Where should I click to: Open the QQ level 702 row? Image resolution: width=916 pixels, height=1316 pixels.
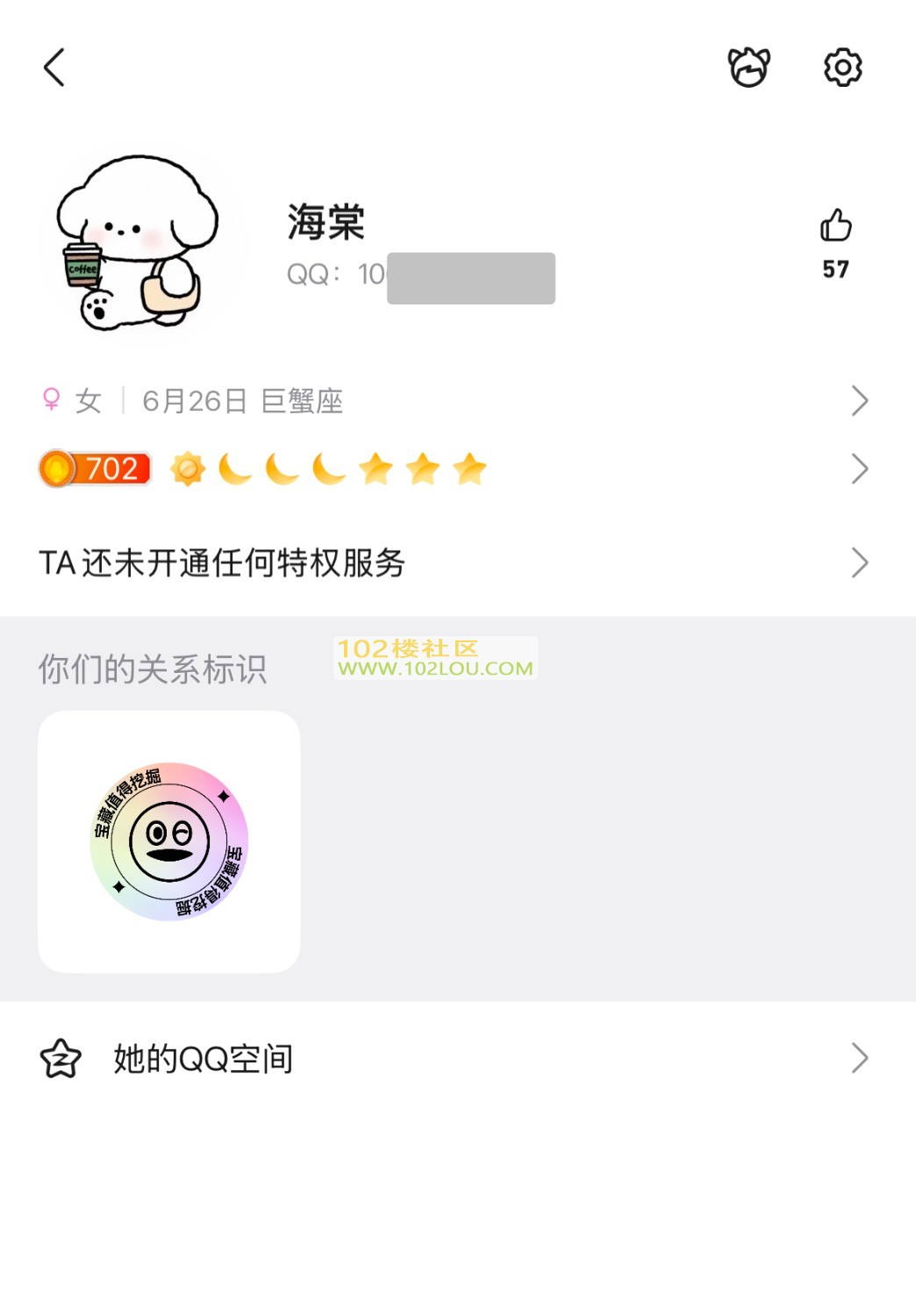point(456,468)
